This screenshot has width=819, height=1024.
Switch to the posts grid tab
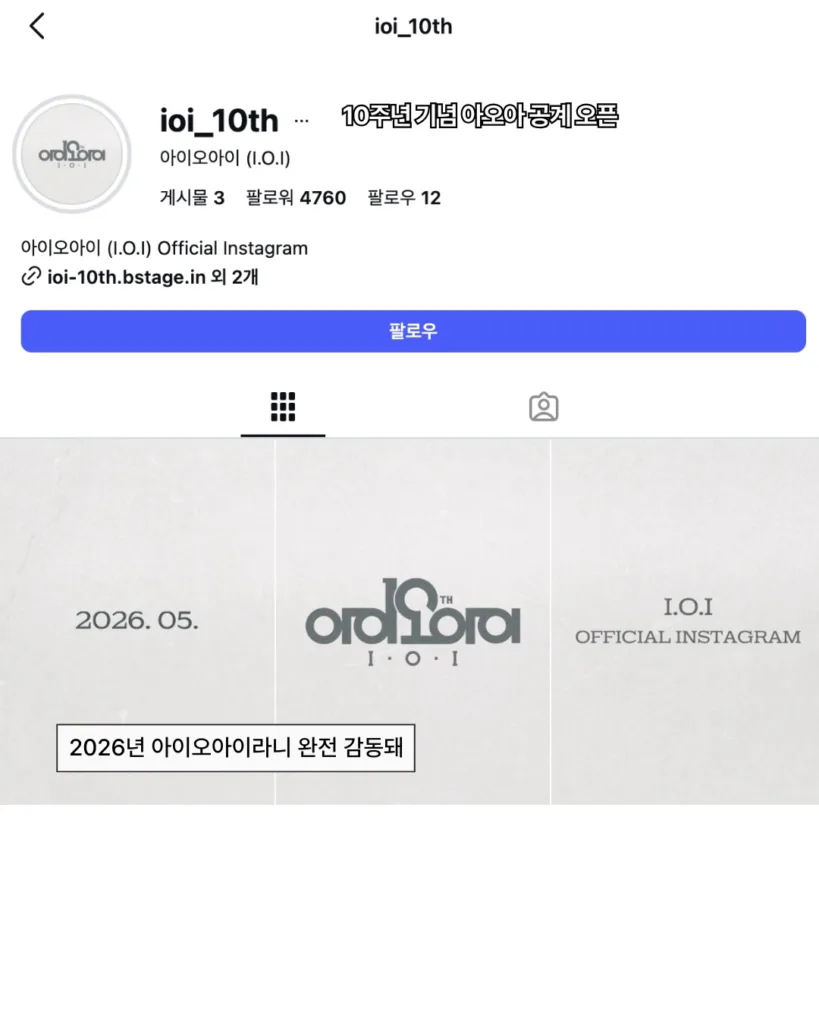(283, 407)
